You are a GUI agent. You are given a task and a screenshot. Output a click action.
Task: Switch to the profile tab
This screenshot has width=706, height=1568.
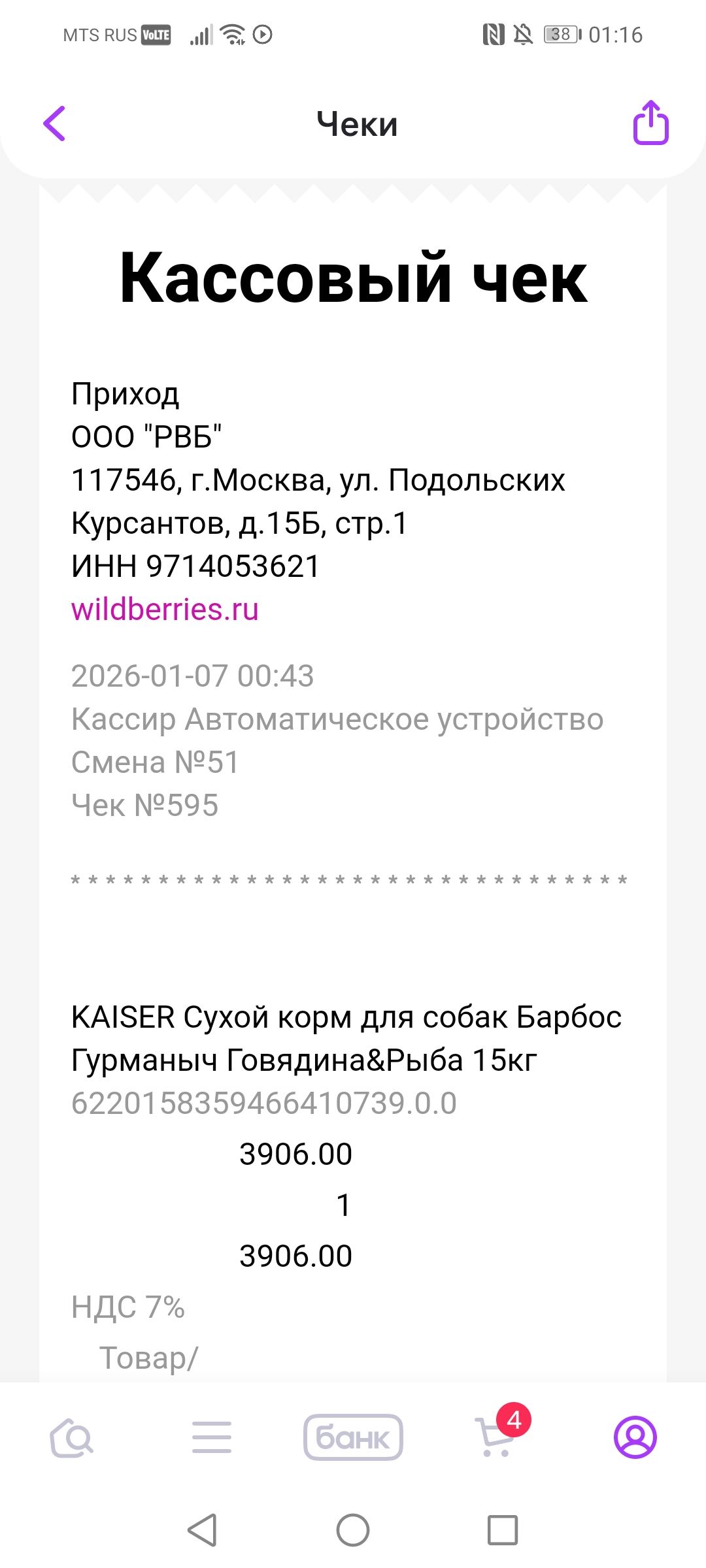[x=635, y=1437]
